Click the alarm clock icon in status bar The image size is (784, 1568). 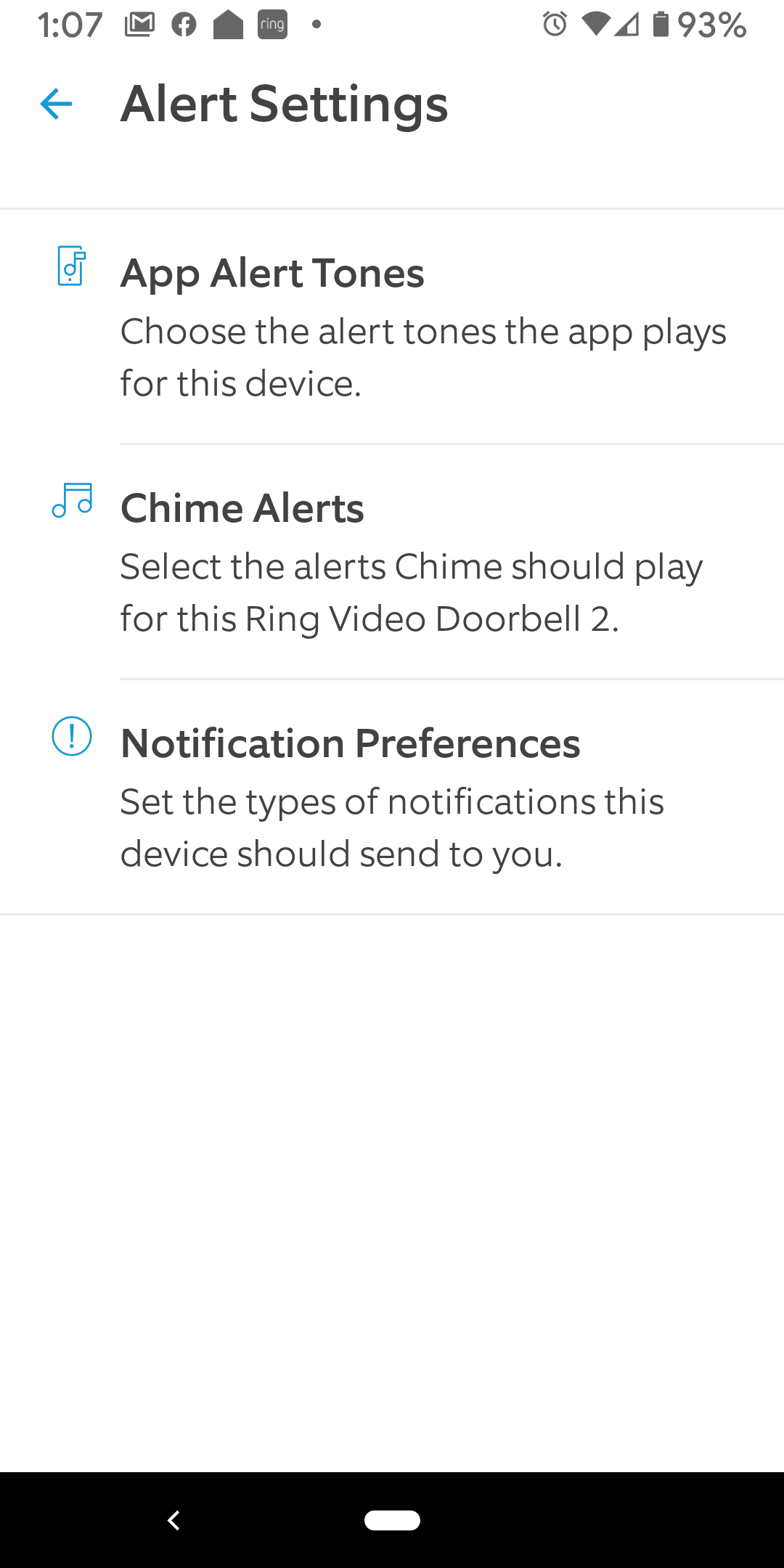coord(554,24)
